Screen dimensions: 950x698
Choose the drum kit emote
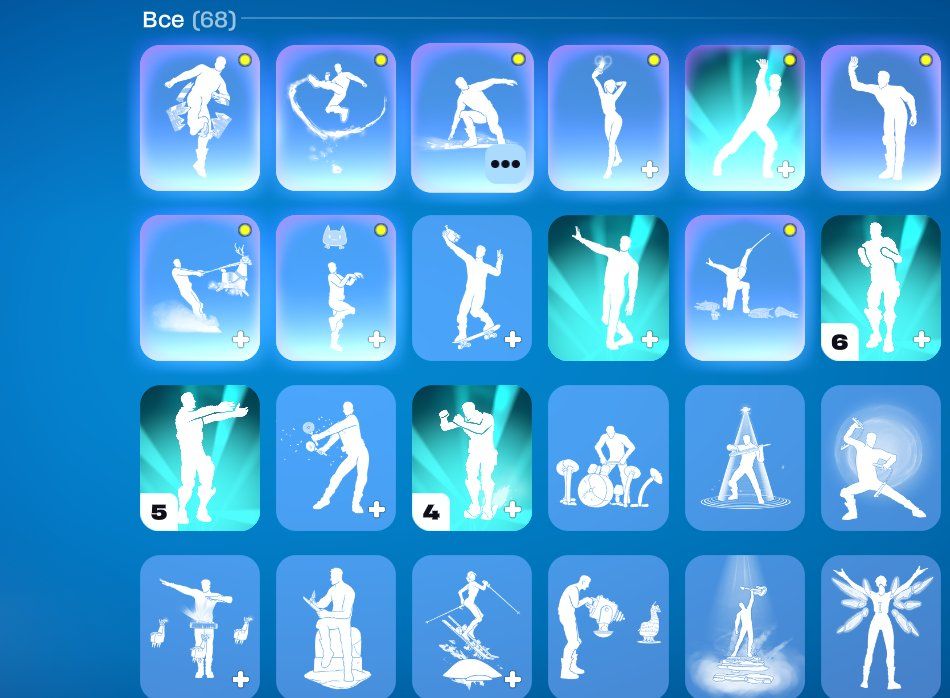click(x=608, y=460)
